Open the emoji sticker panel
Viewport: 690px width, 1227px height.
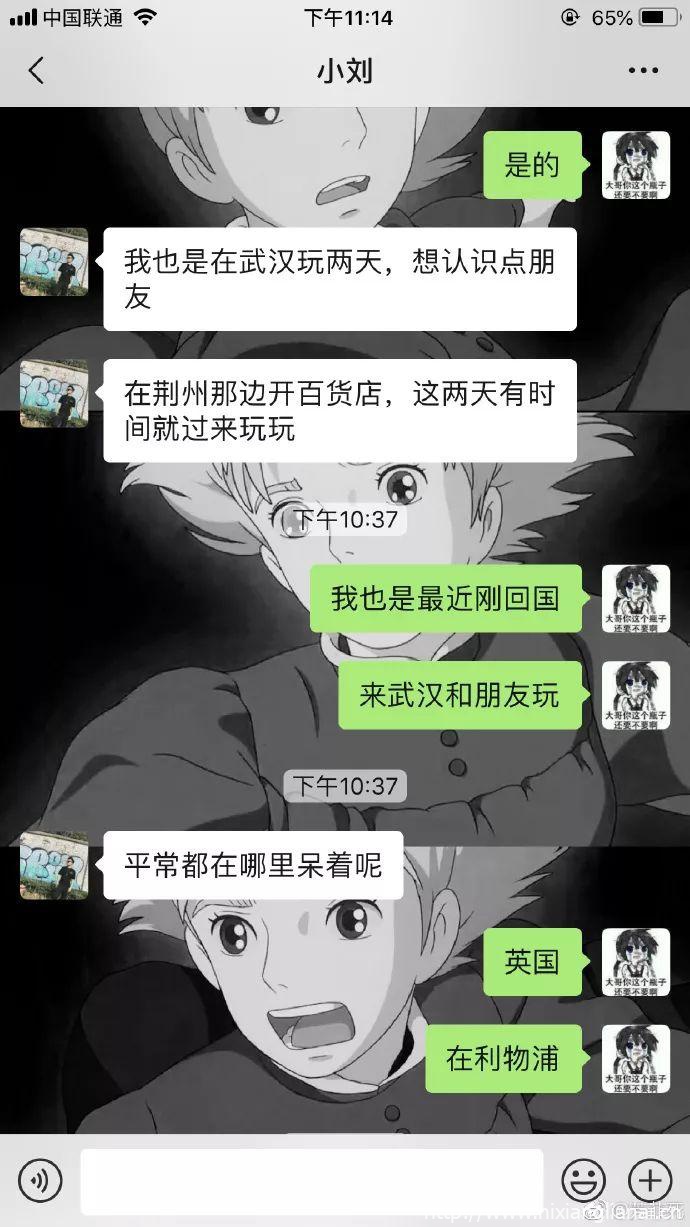583,1181
